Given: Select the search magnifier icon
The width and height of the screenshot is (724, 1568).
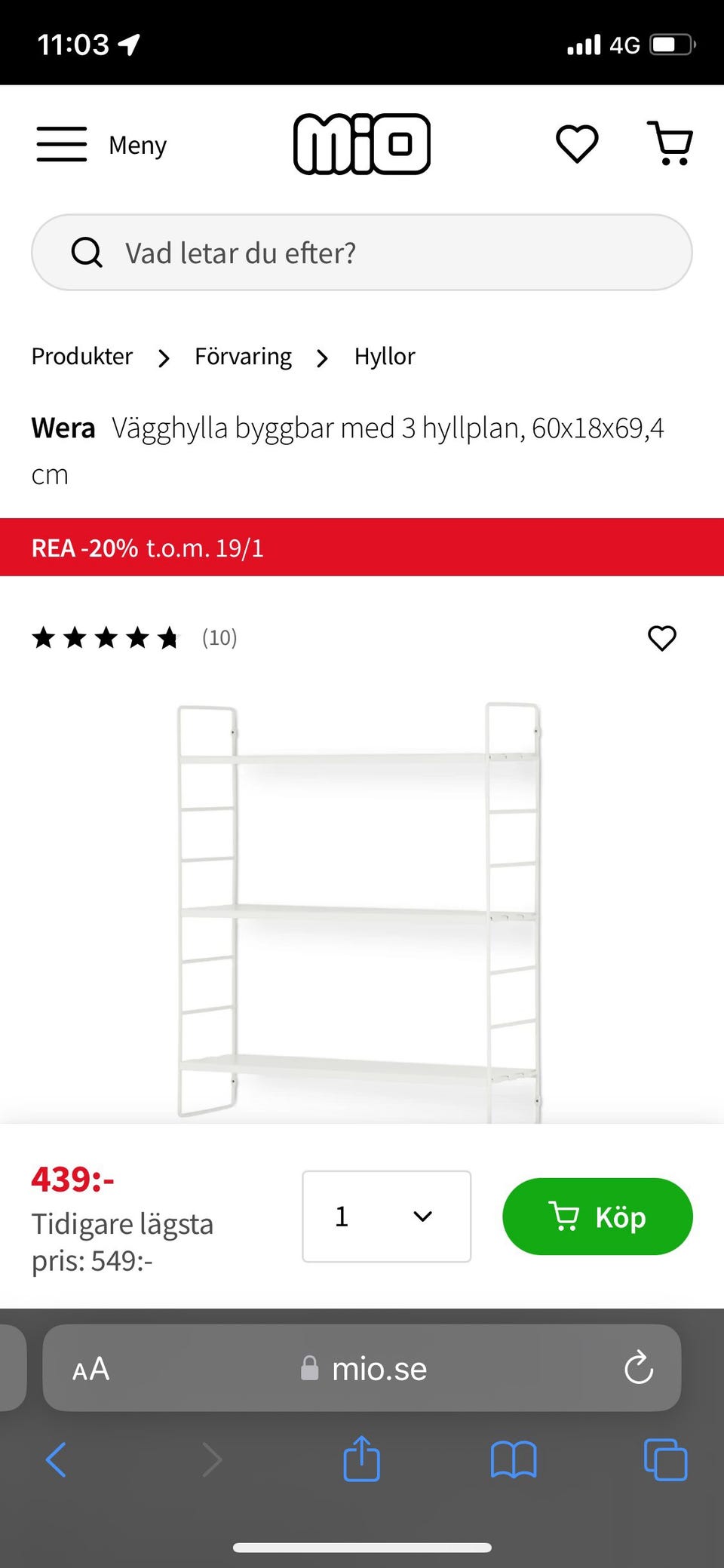Looking at the screenshot, I should [87, 253].
